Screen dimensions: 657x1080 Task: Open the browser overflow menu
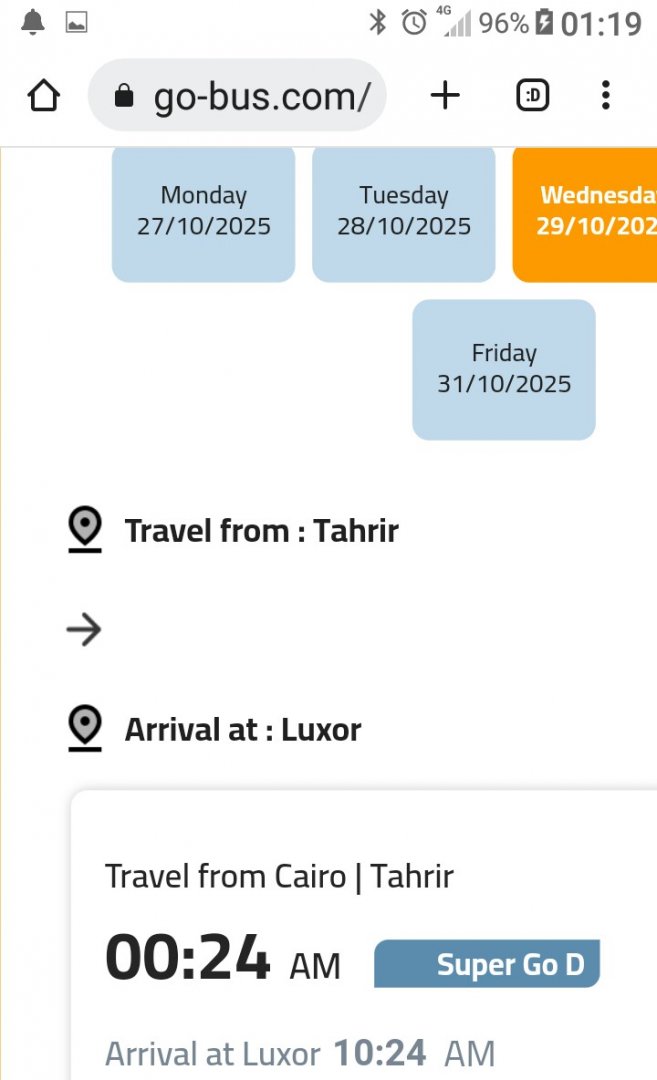(605, 96)
